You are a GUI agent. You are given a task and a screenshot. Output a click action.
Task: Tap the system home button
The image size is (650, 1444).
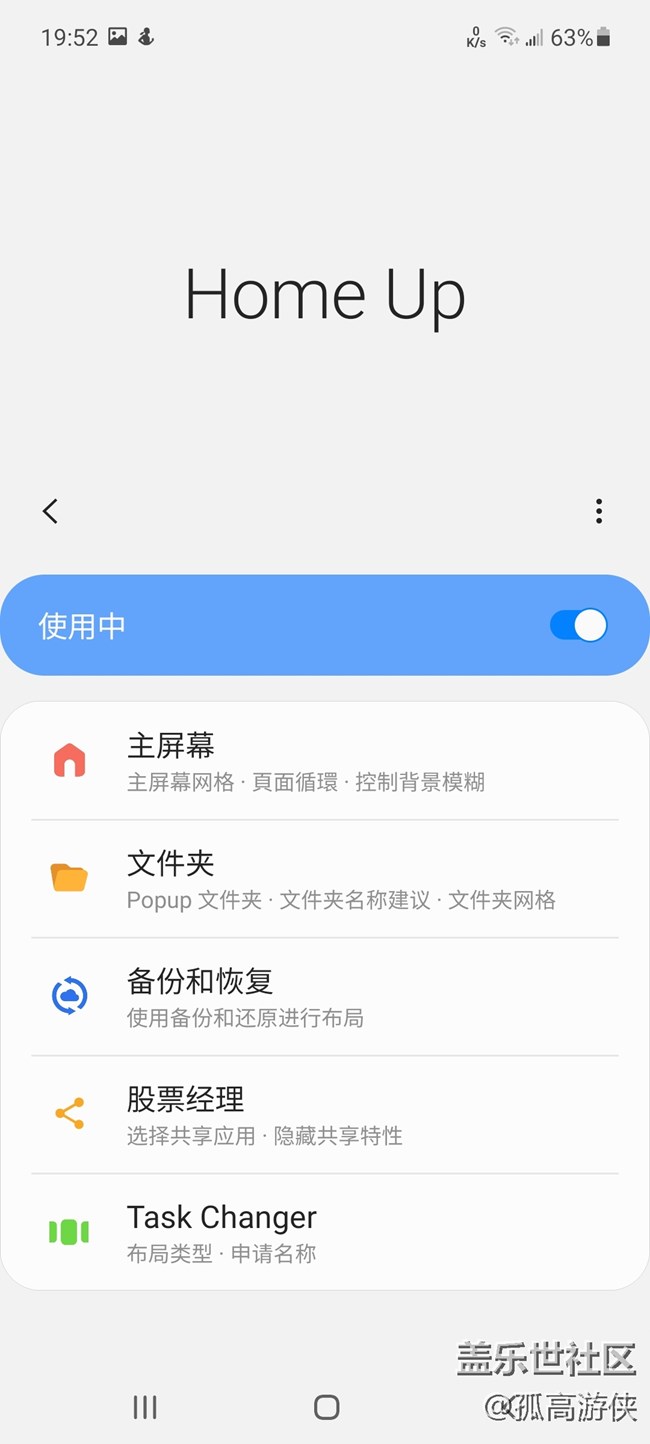coord(326,1407)
